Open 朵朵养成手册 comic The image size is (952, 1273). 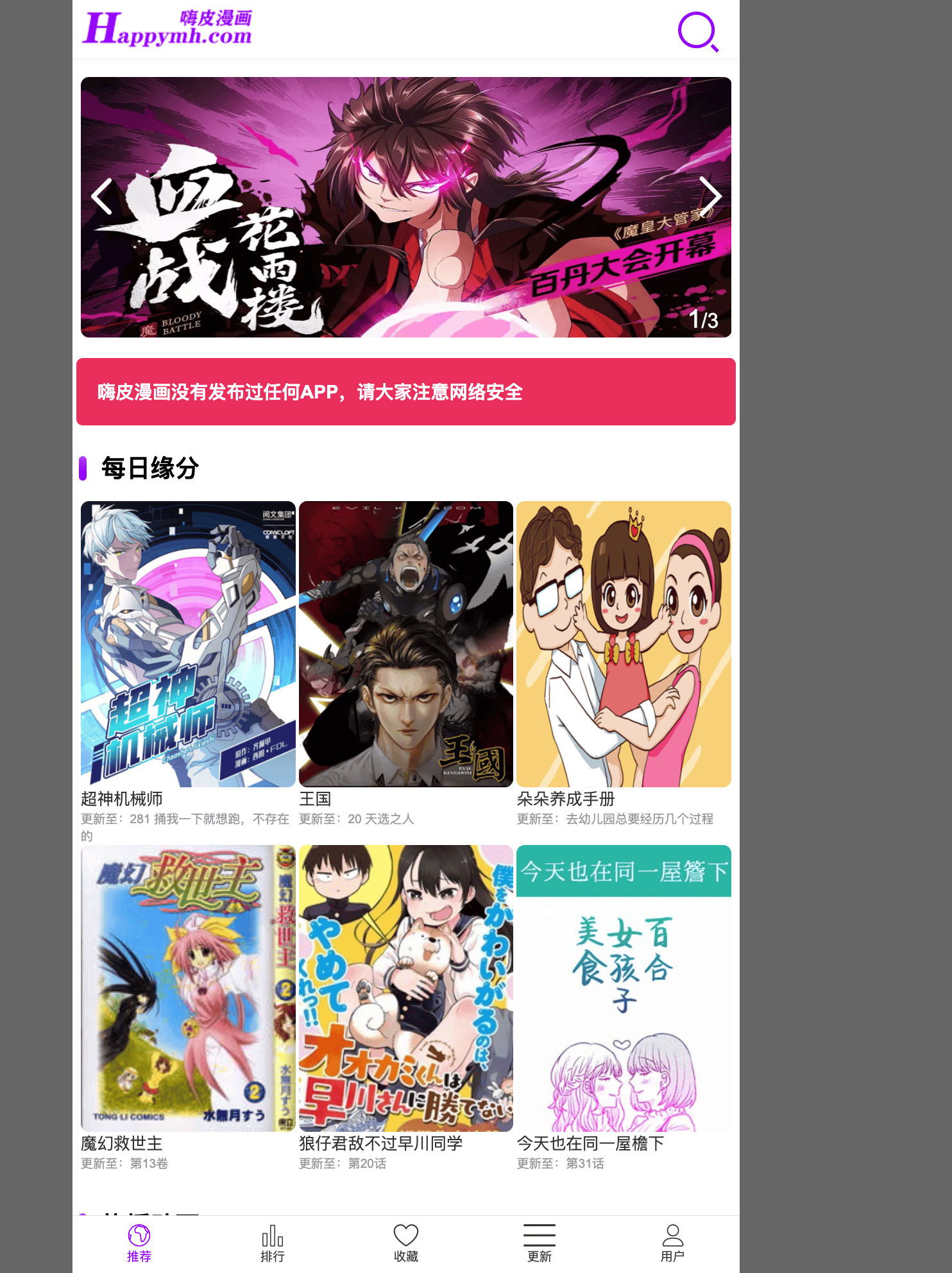pyautogui.click(x=624, y=644)
